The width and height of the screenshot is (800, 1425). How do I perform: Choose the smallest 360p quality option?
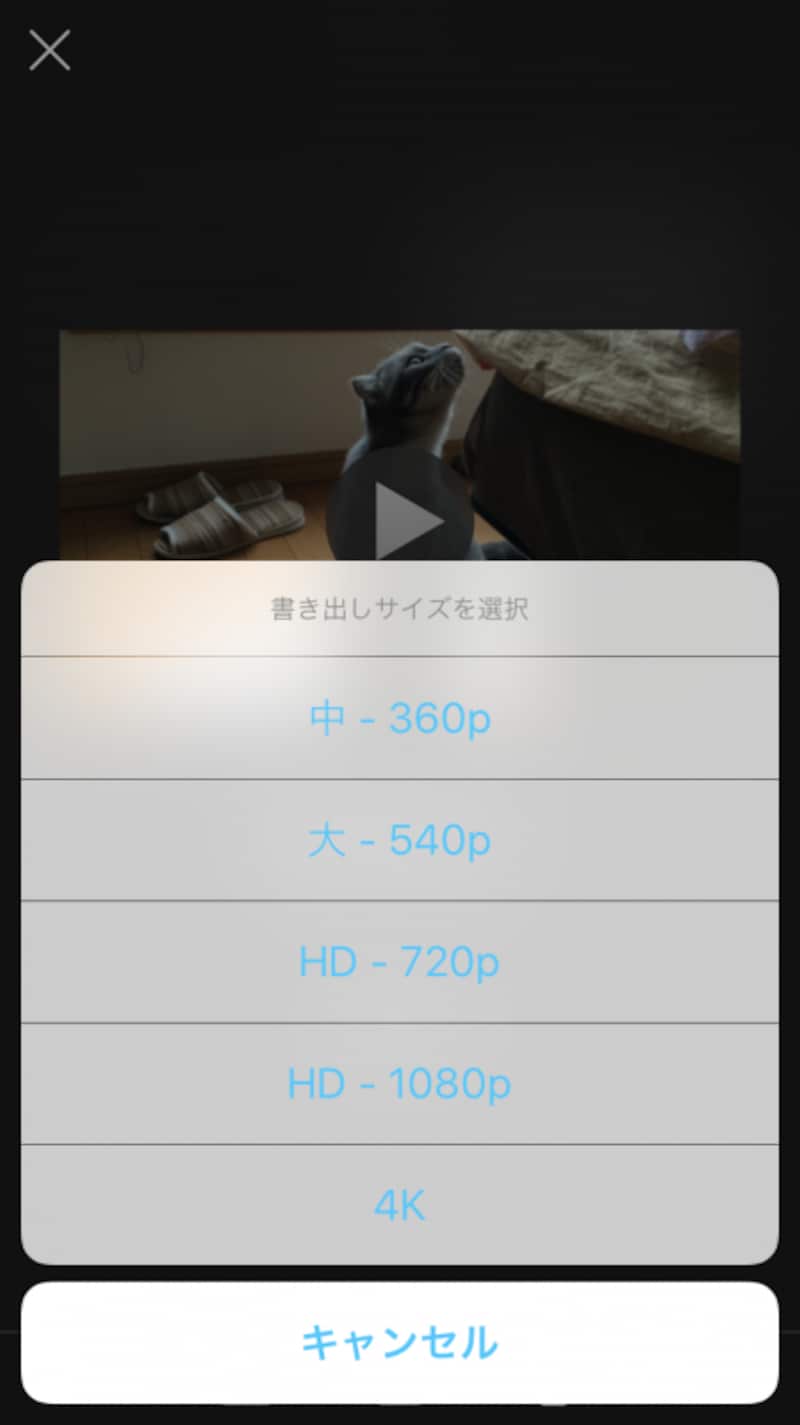(x=400, y=716)
